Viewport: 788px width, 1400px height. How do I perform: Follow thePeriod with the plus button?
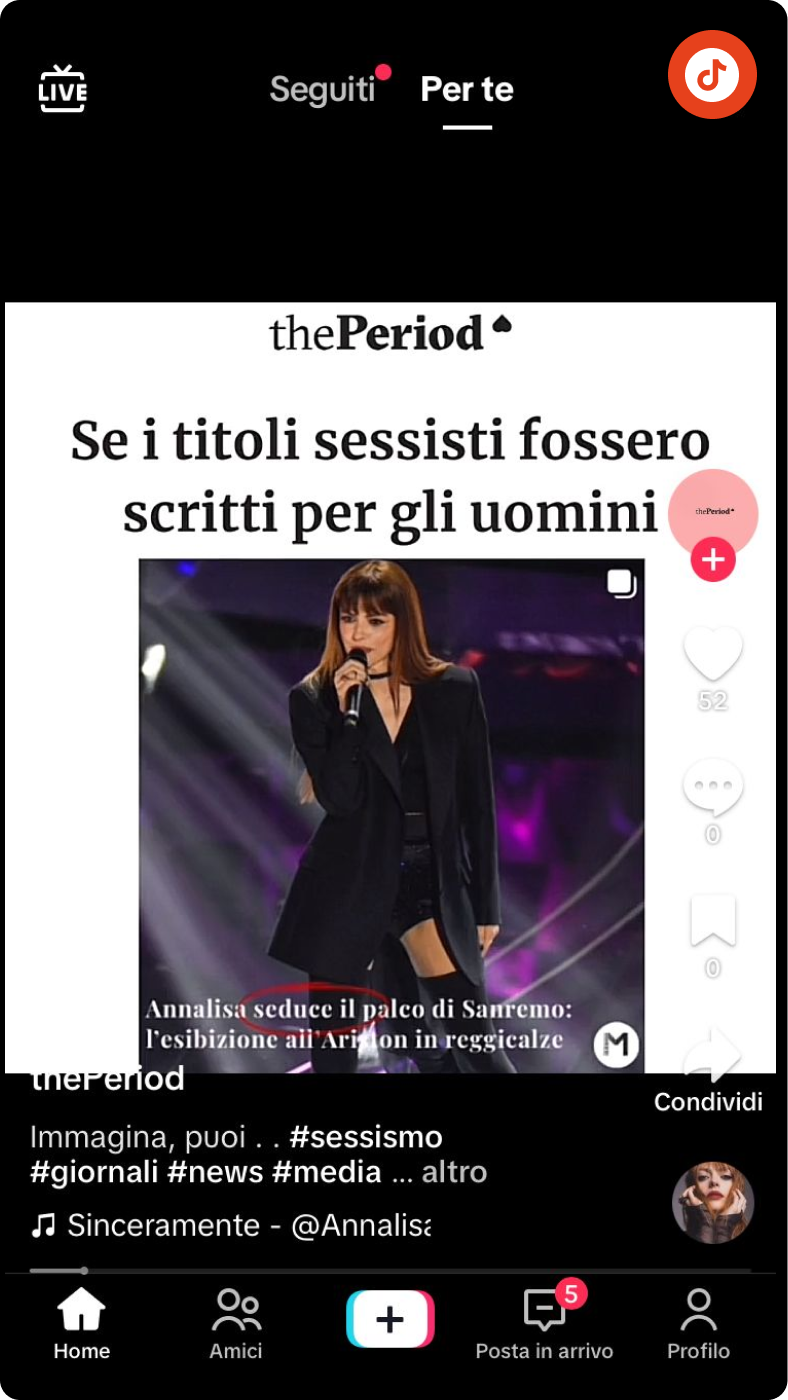click(x=713, y=560)
